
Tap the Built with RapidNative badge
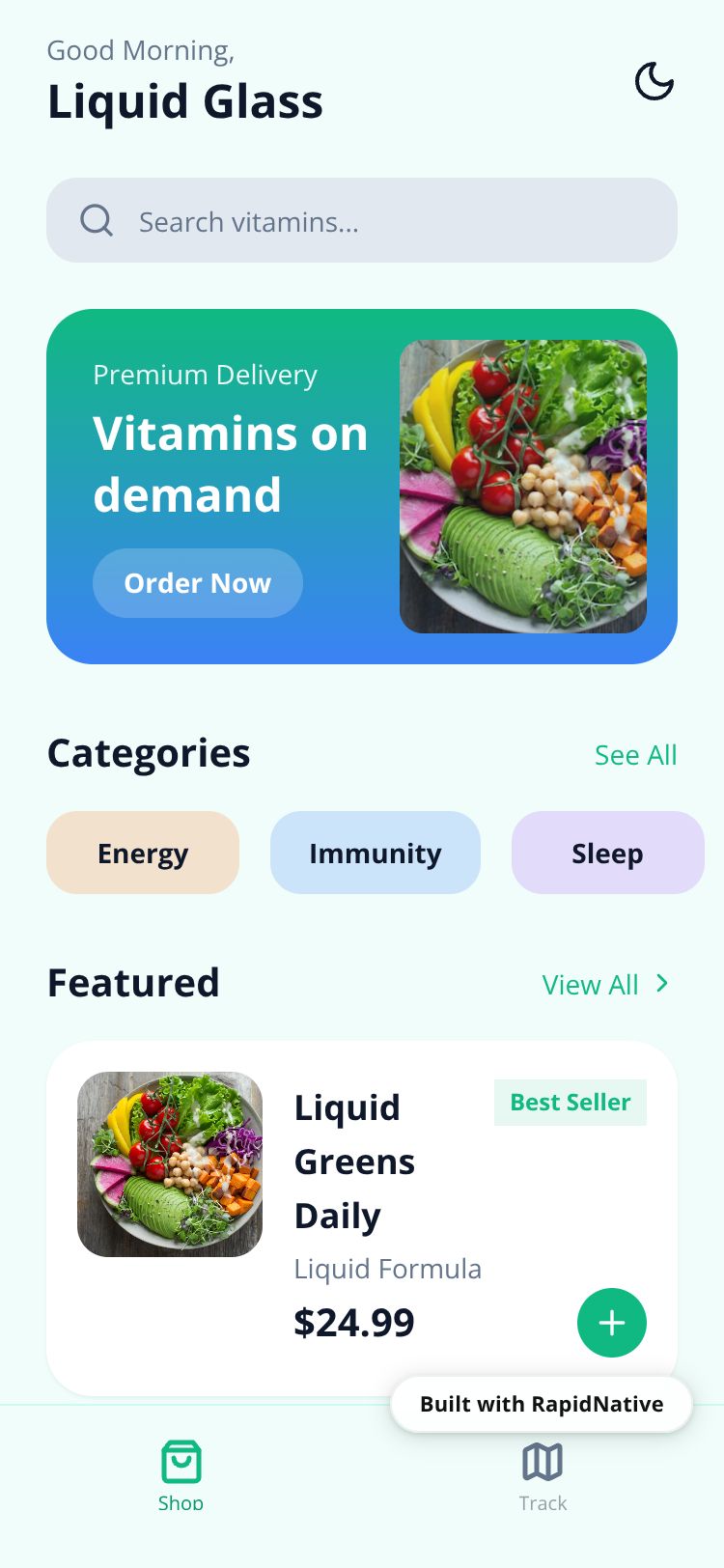[542, 1404]
